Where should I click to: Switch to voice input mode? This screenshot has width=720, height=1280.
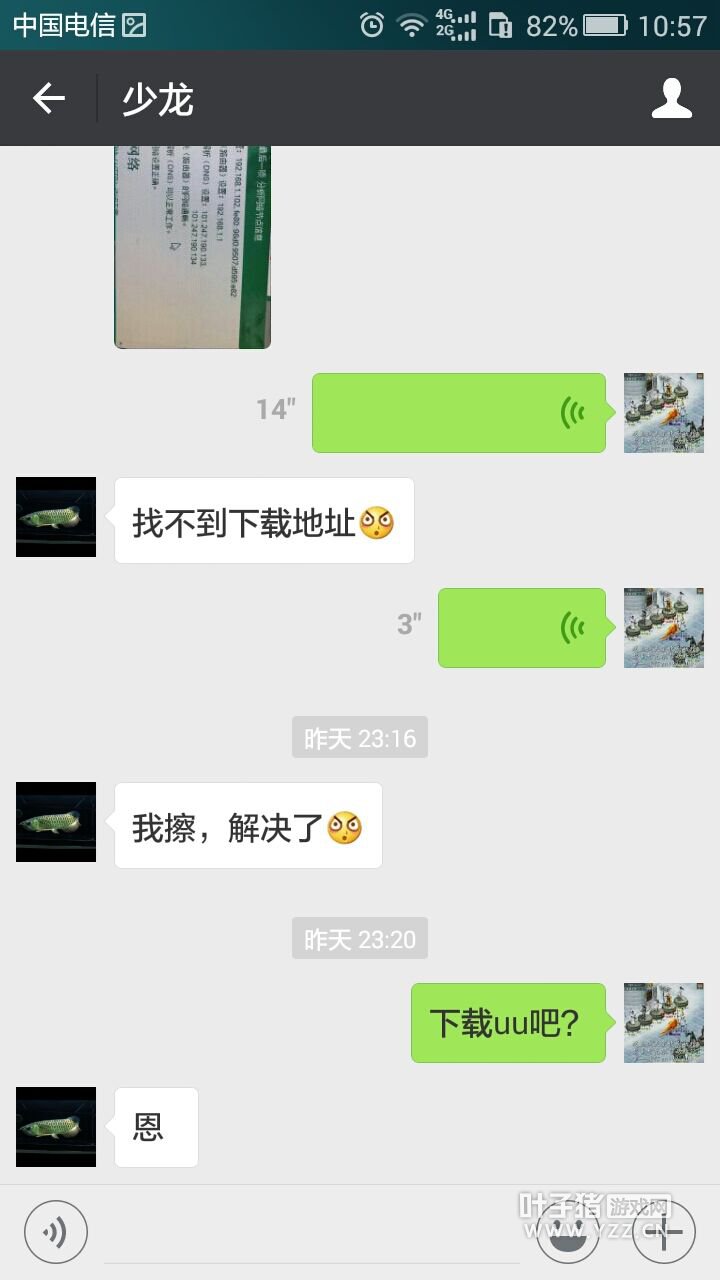click(56, 1232)
